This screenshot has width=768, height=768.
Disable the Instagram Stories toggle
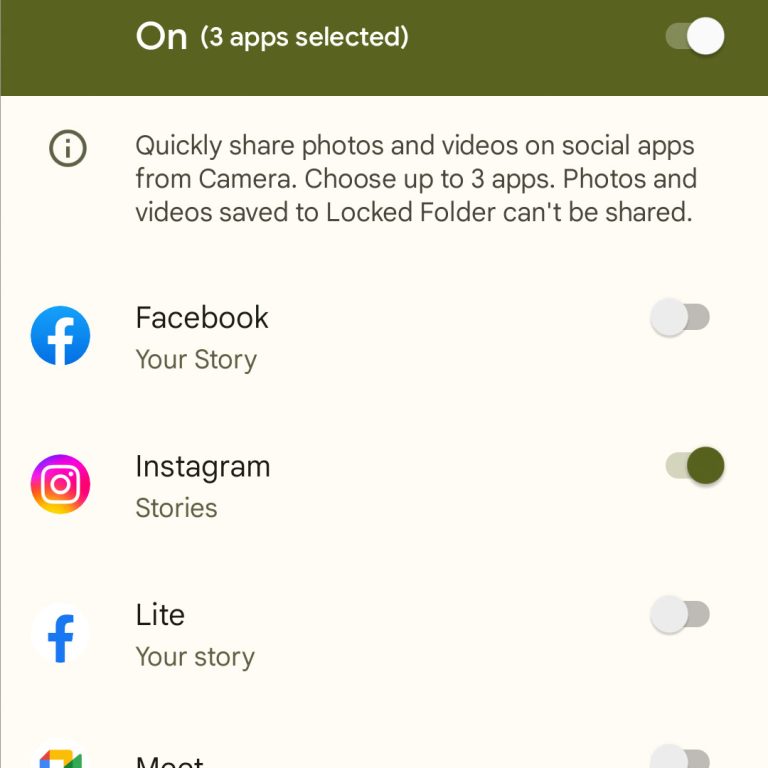694,466
